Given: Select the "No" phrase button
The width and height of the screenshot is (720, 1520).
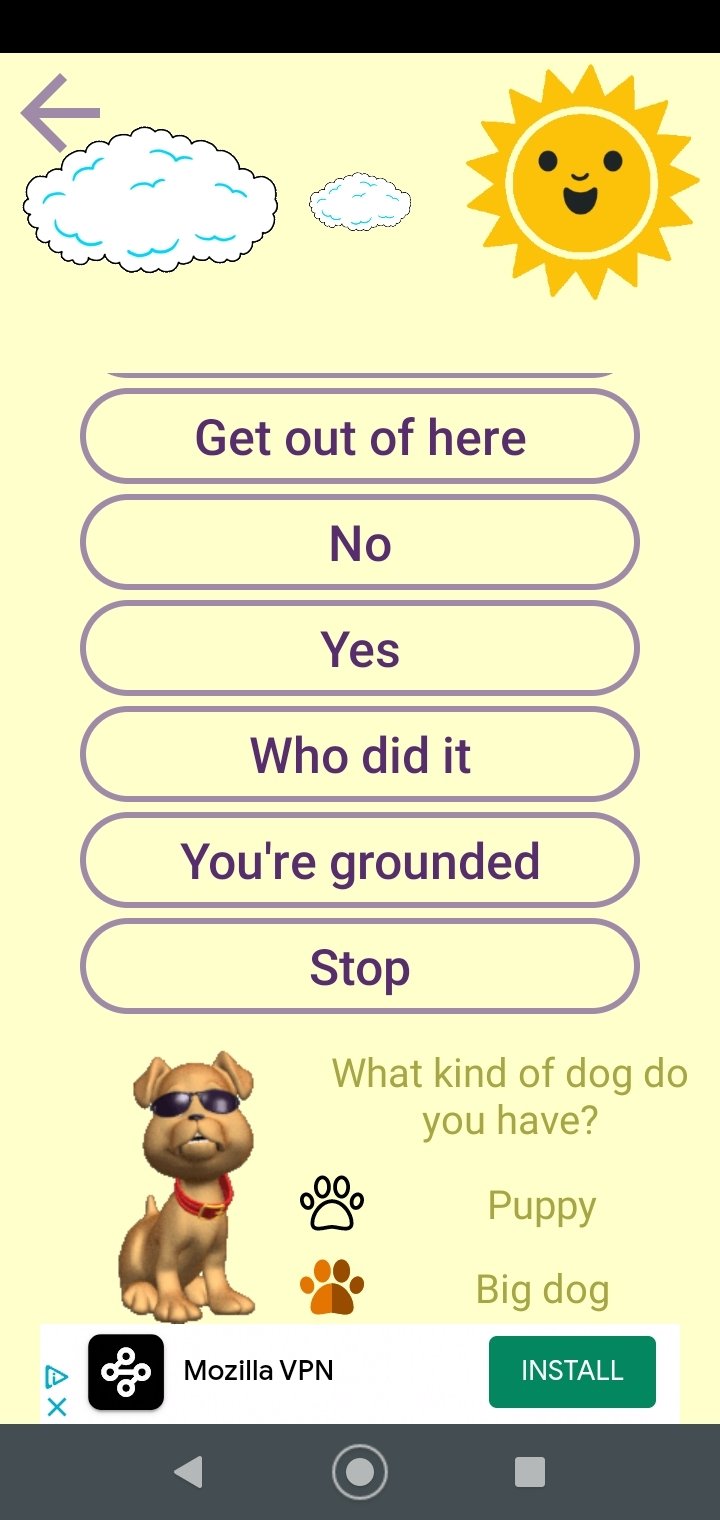Looking at the screenshot, I should click(x=360, y=543).
